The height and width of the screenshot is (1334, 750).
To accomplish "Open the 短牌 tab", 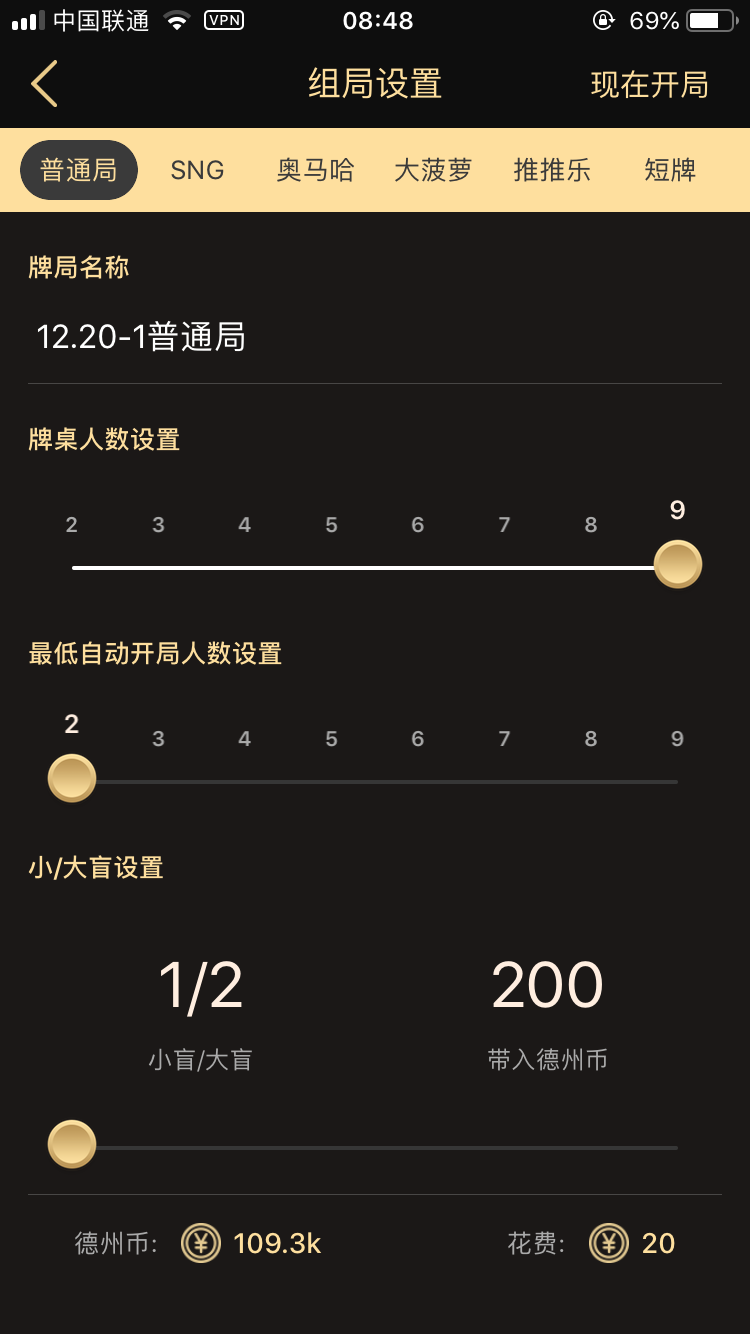I will click(x=670, y=170).
